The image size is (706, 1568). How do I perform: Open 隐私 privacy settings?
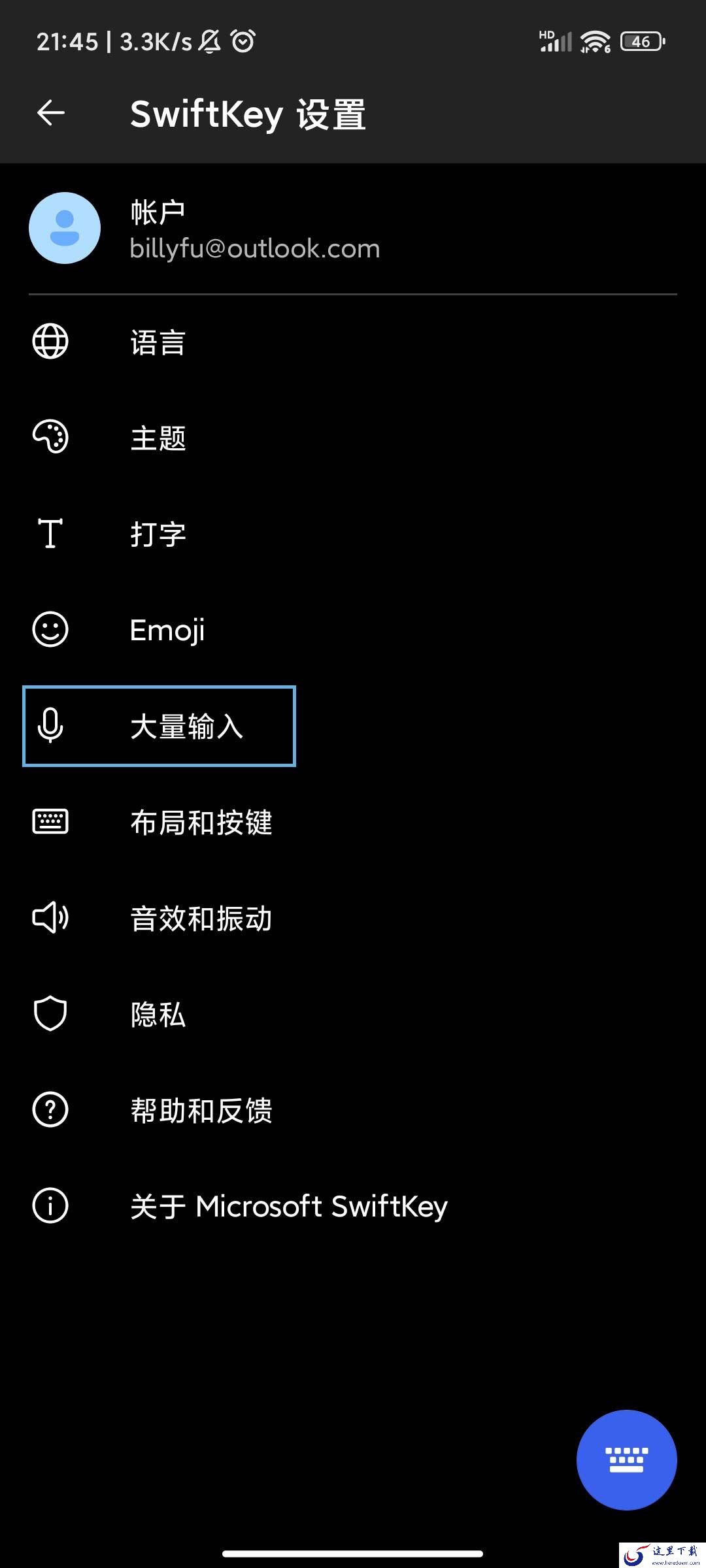coord(158,1014)
